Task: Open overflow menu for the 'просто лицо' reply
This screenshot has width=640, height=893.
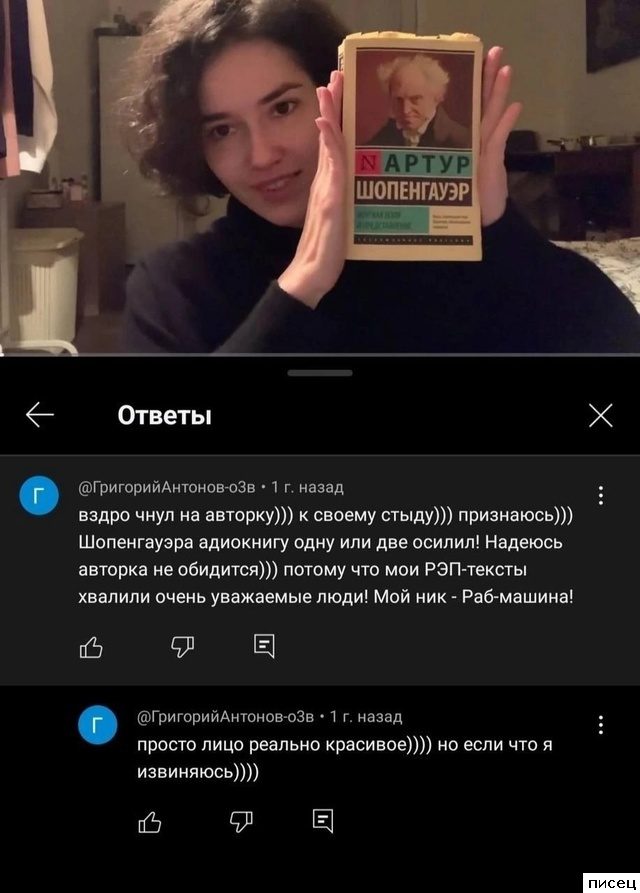Action: coord(600,725)
